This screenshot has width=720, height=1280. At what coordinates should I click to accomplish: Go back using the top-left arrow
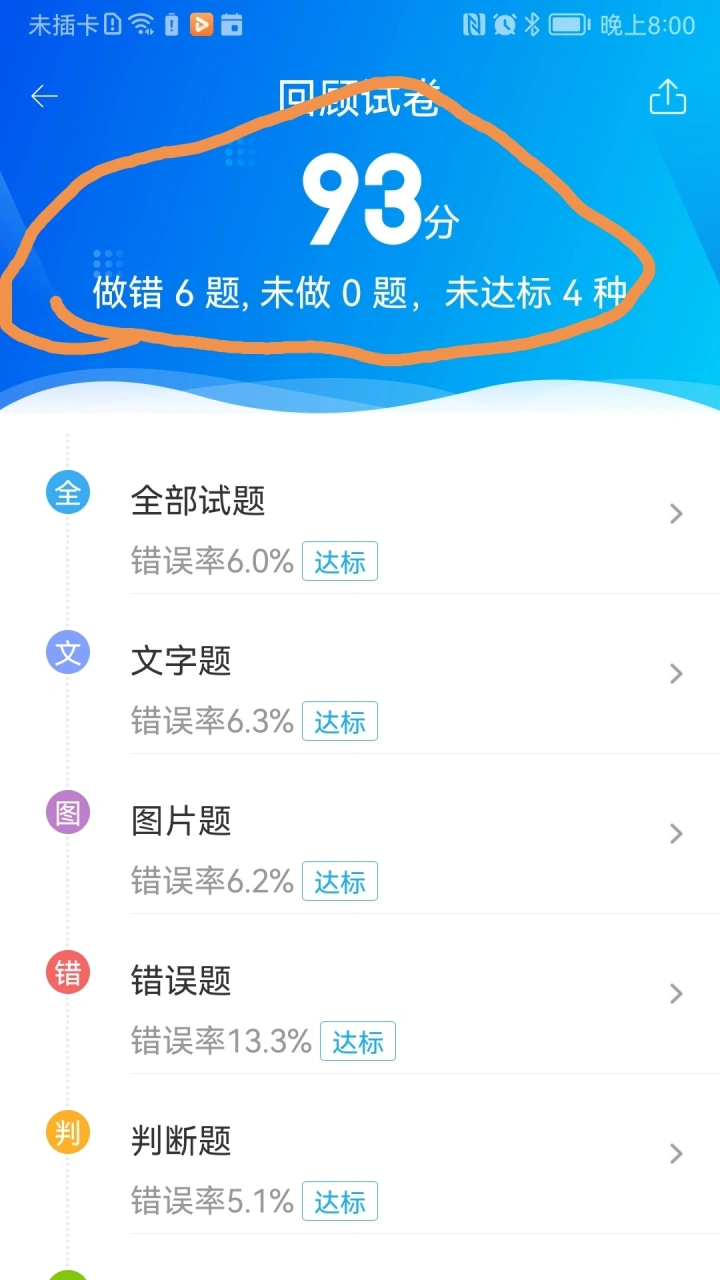[45, 96]
